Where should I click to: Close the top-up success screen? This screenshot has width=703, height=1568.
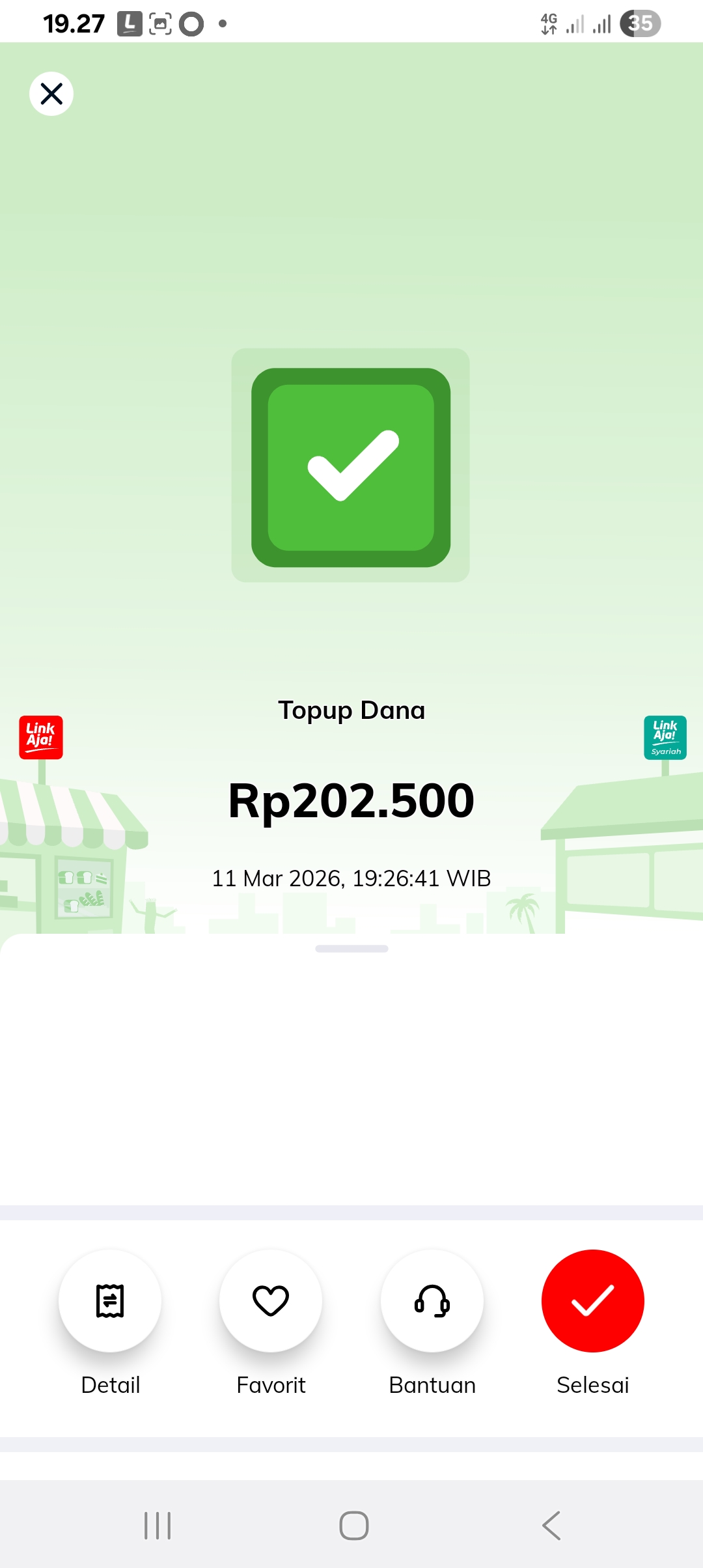tap(51, 94)
